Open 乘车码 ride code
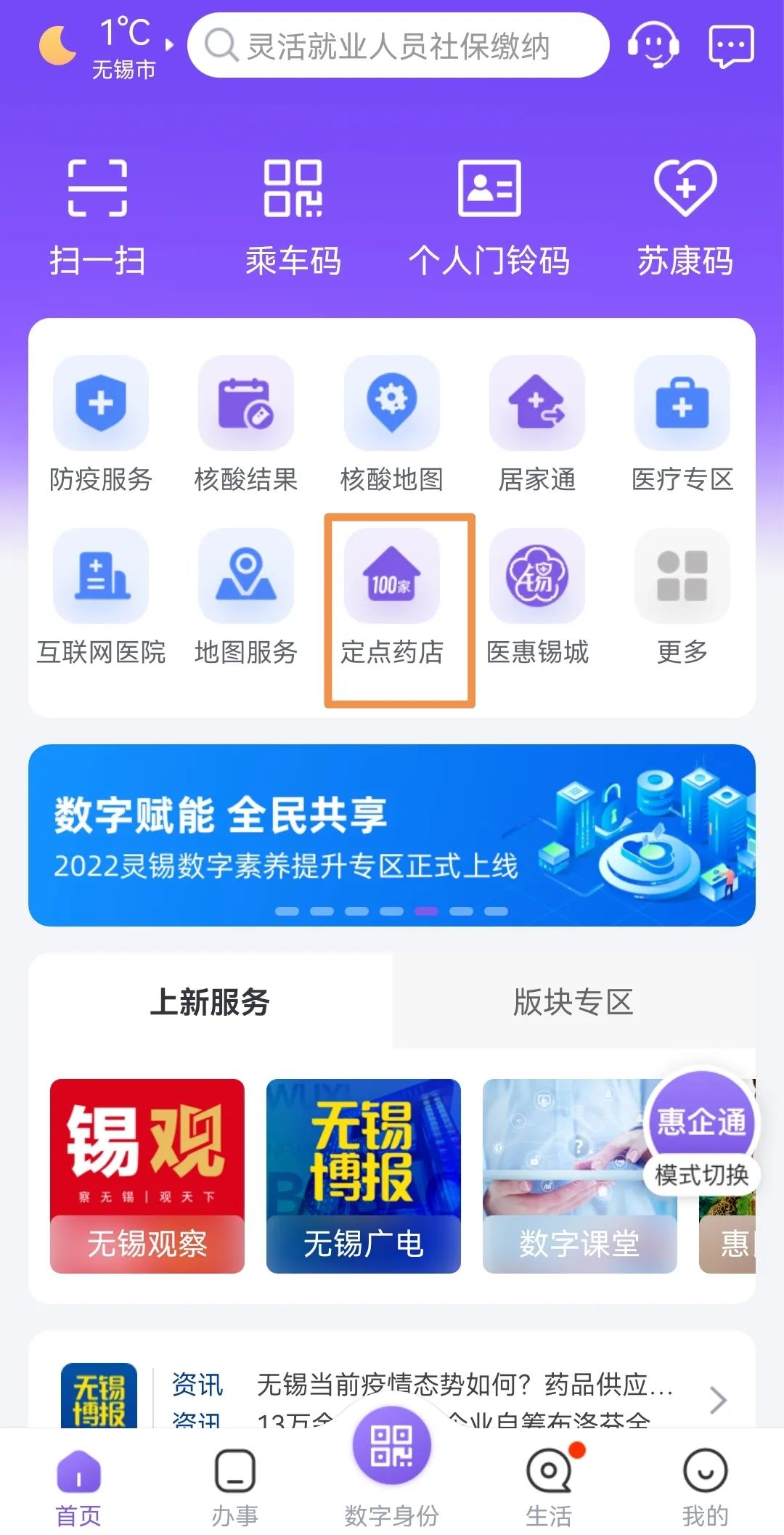This screenshot has width=784, height=1535. [293, 218]
